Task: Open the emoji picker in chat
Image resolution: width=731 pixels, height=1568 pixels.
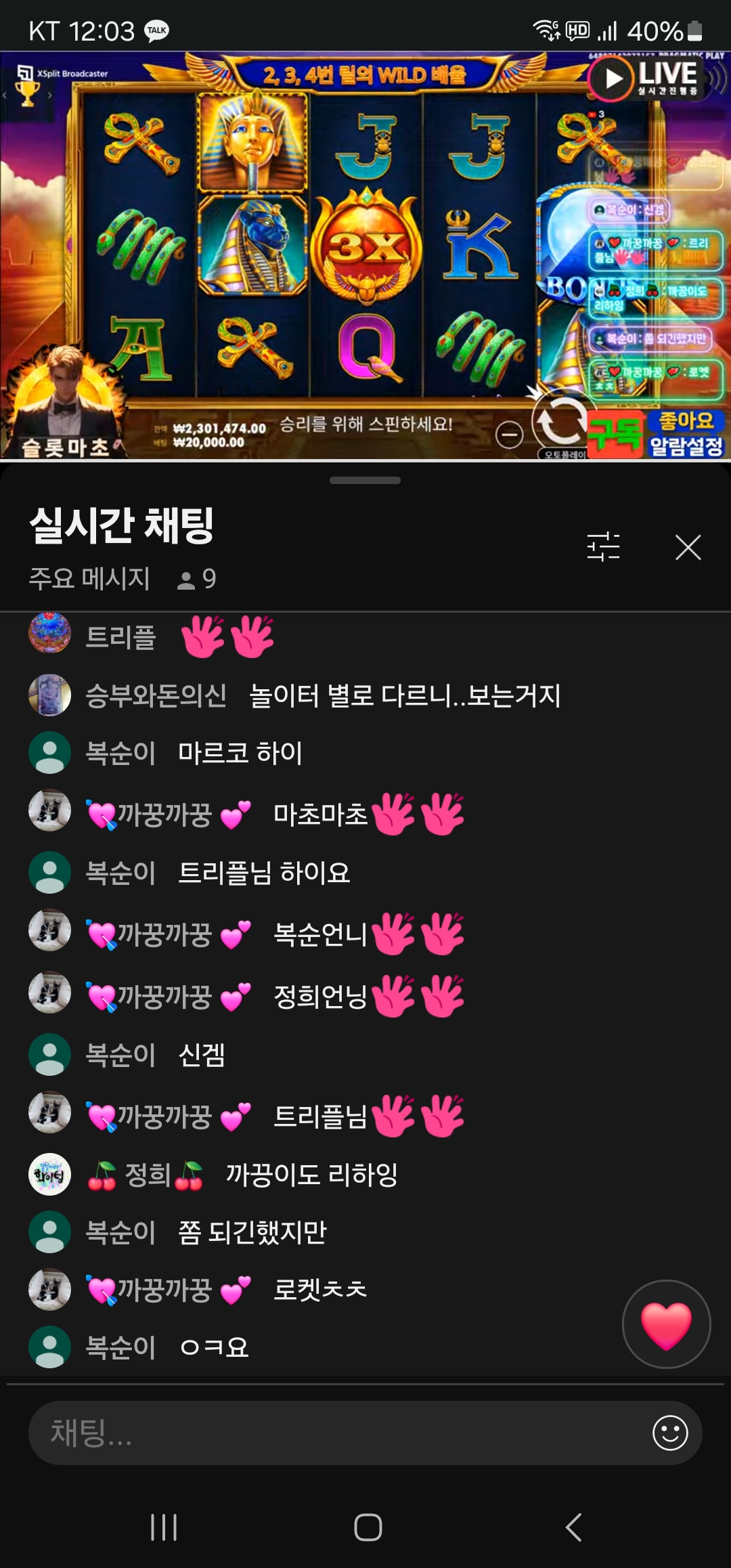Action: coord(670,1433)
